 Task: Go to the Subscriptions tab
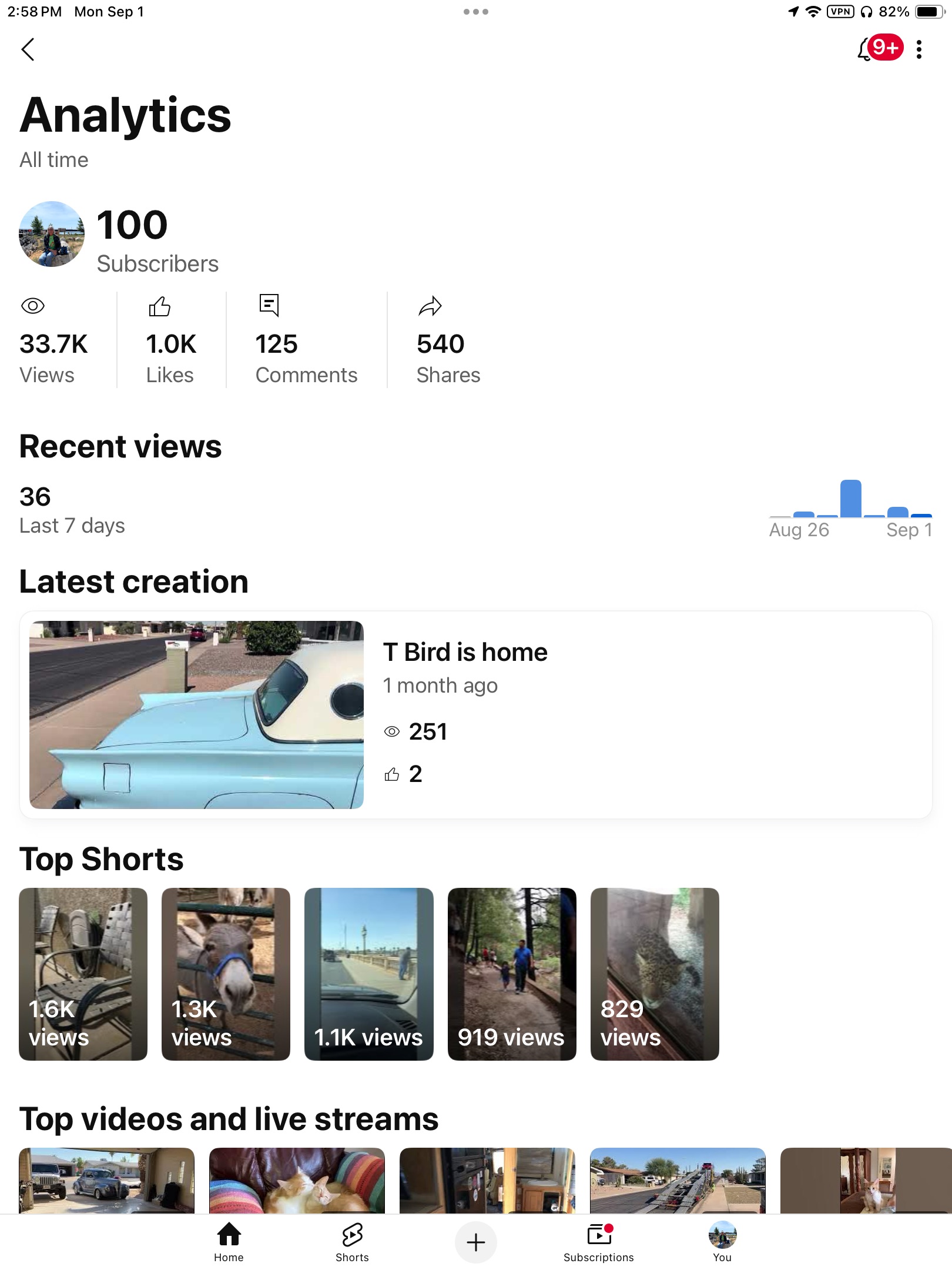[x=599, y=1241]
